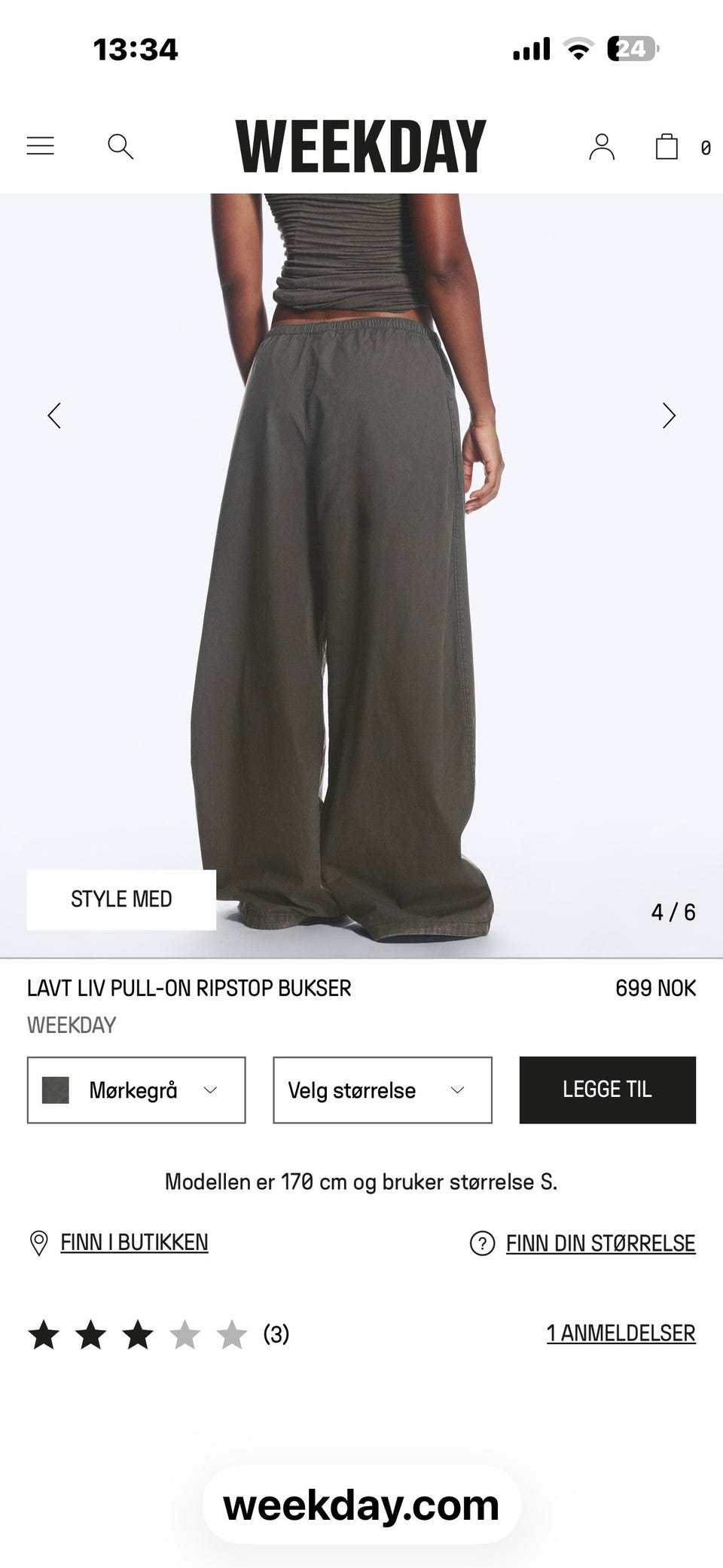Viewport: 723px width, 1568px height.
Task: Show the next product image
Action: [x=669, y=415]
